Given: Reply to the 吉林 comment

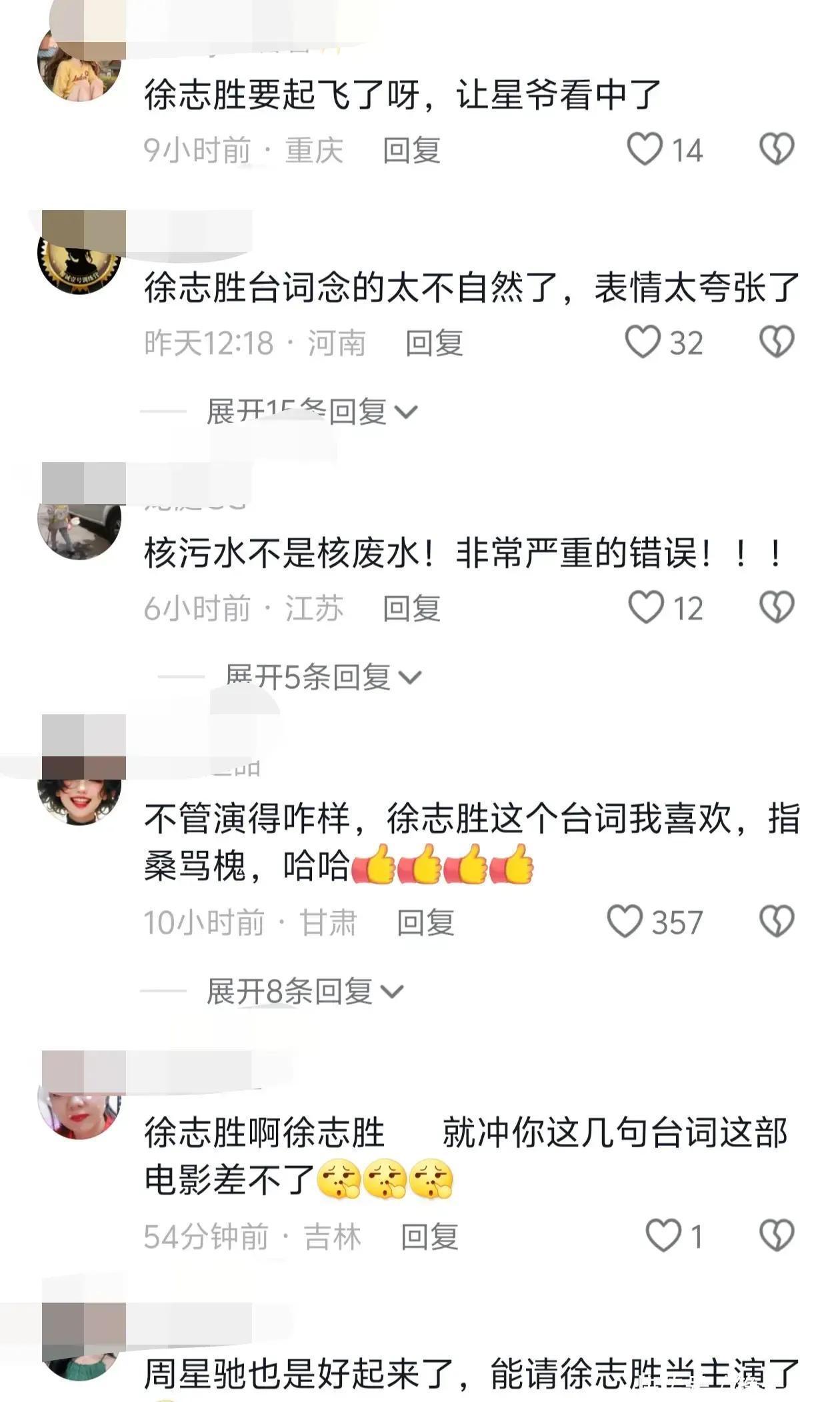Looking at the screenshot, I should pos(429,1237).
